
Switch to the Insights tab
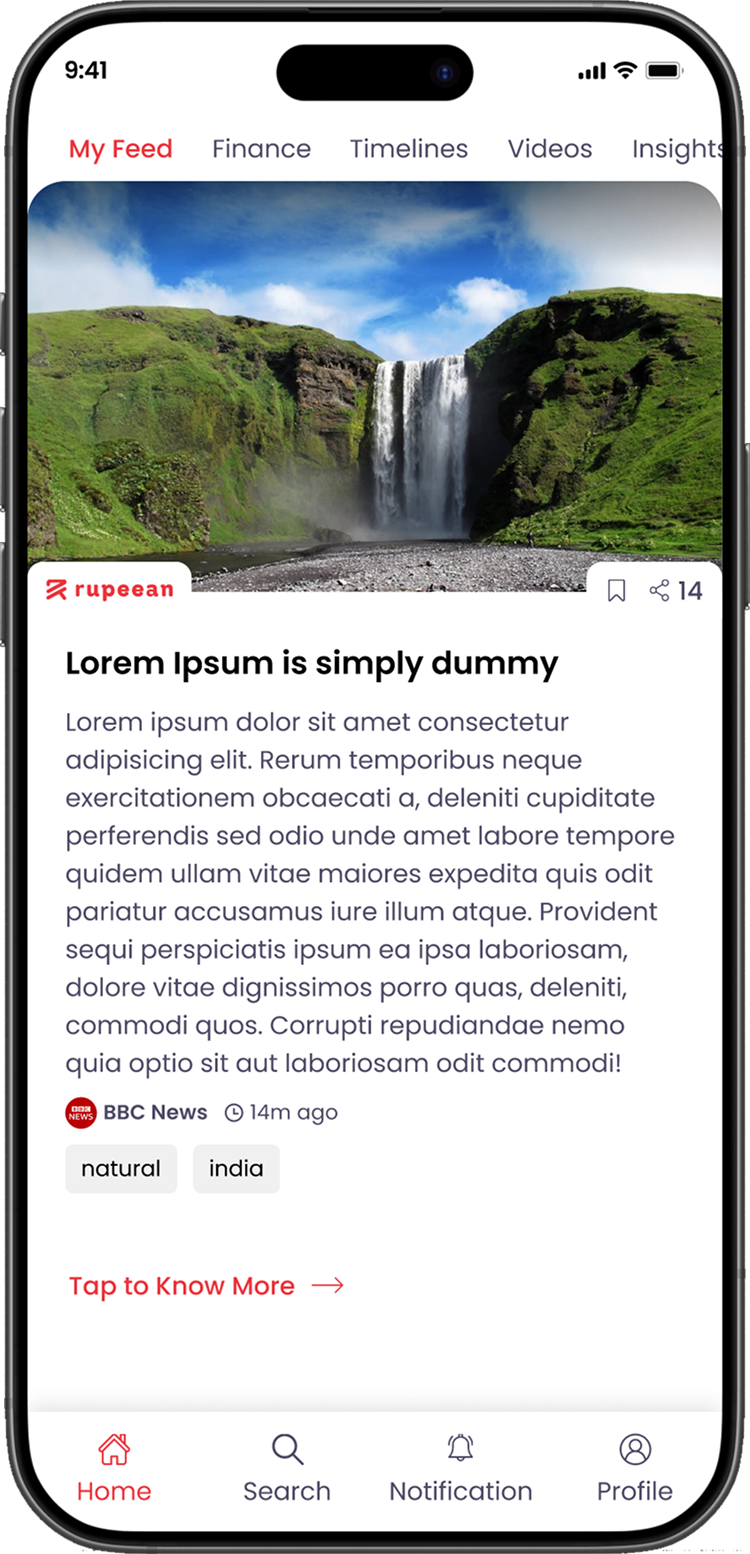click(675, 149)
